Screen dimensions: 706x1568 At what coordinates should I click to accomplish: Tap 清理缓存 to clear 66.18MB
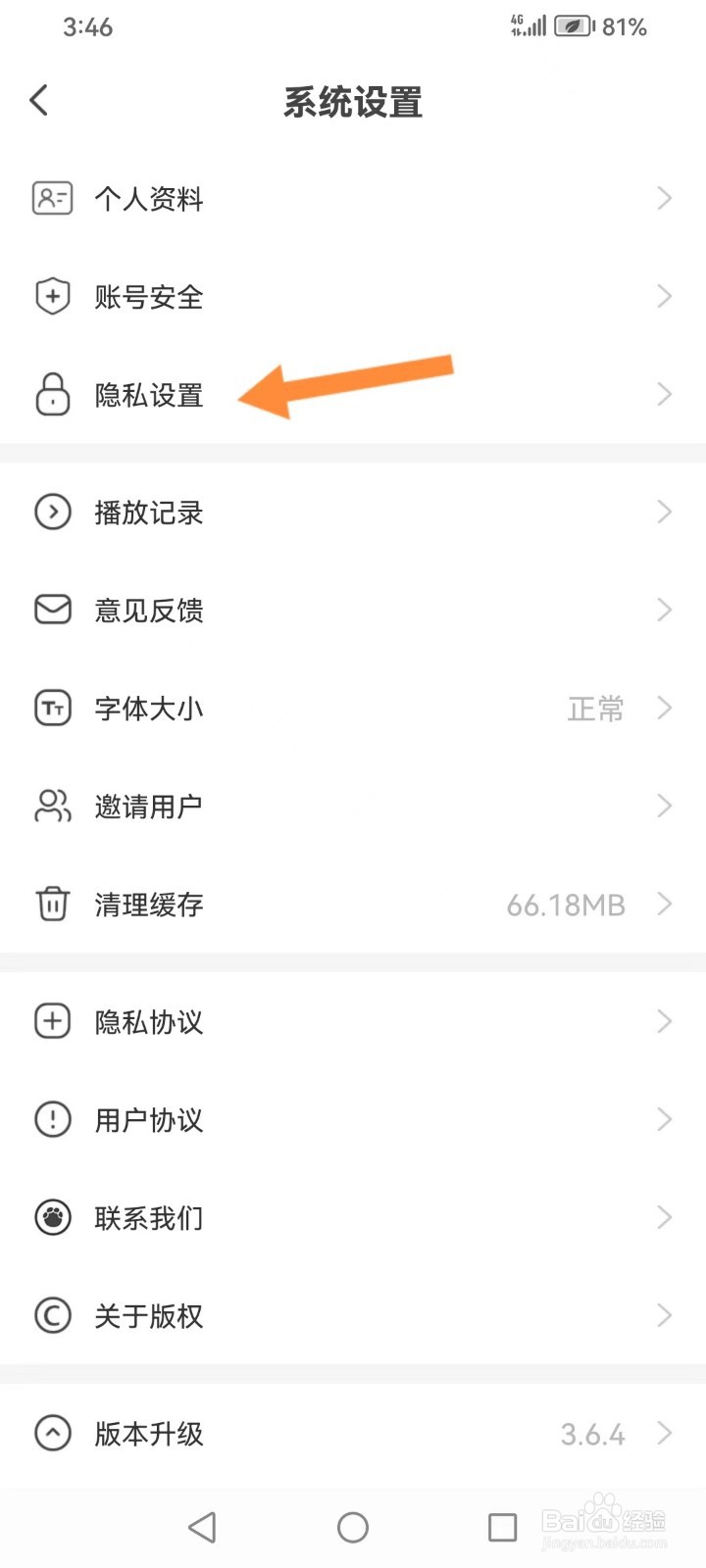(353, 904)
